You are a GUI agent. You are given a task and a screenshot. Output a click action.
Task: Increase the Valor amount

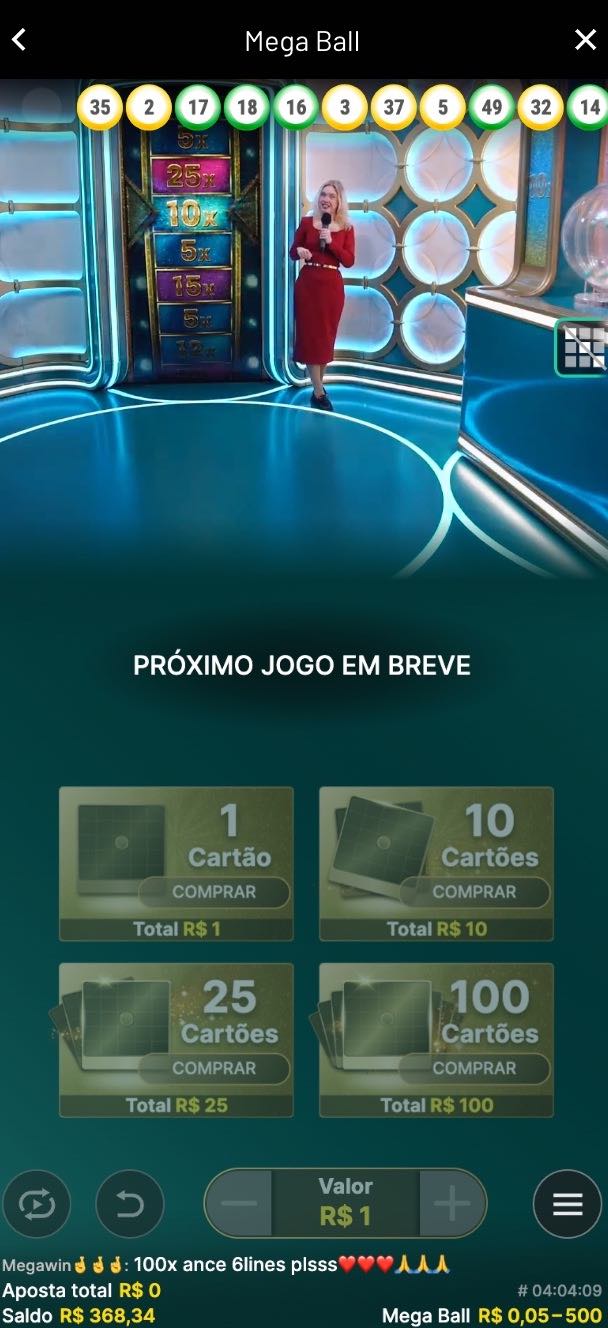pos(452,1204)
